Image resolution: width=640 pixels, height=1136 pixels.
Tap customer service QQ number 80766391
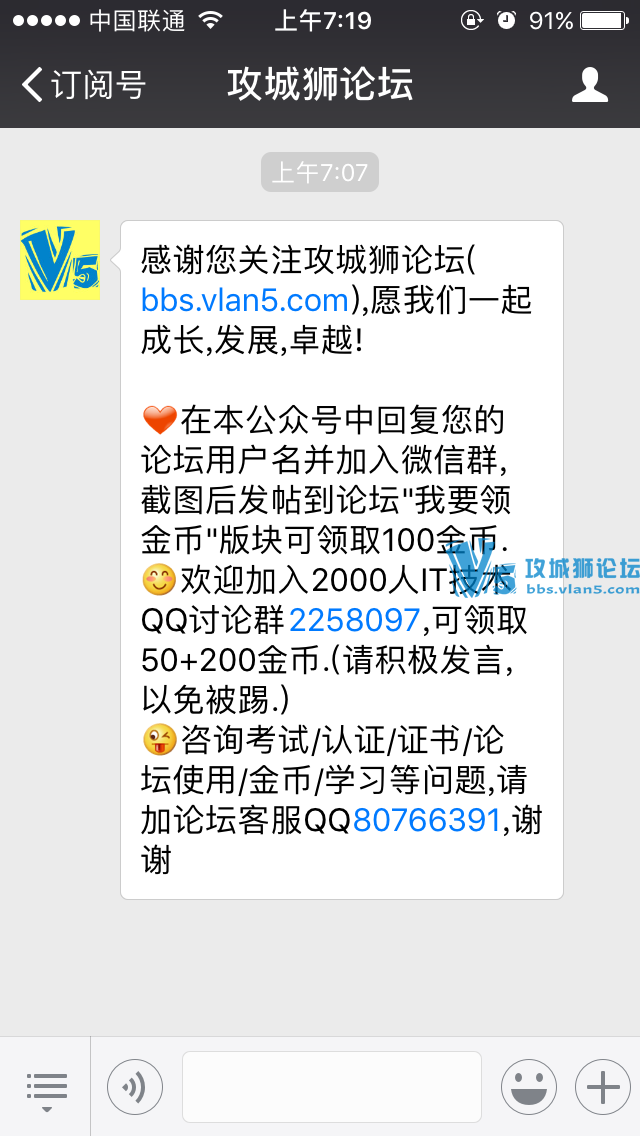tap(426, 820)
